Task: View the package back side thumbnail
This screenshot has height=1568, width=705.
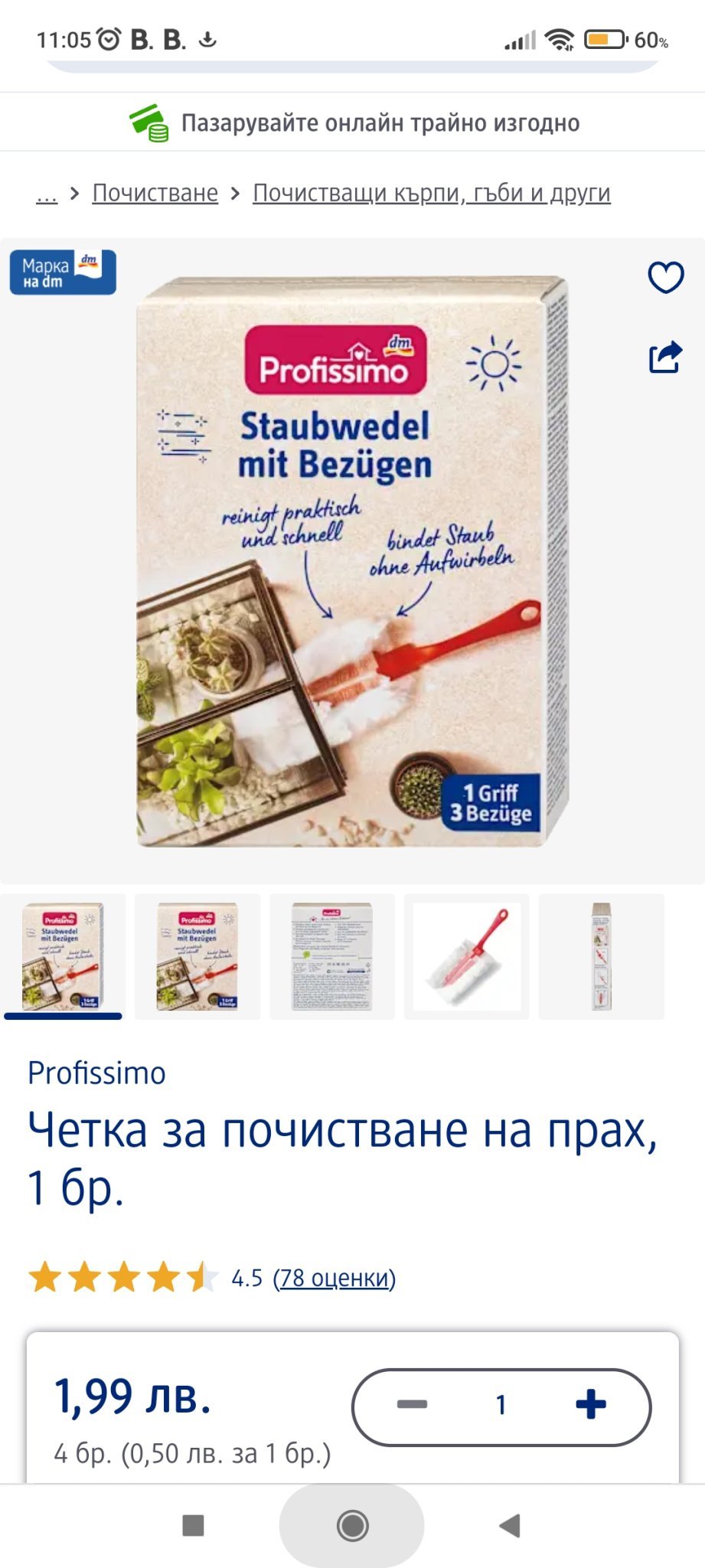Action: (x=332, y=956)
